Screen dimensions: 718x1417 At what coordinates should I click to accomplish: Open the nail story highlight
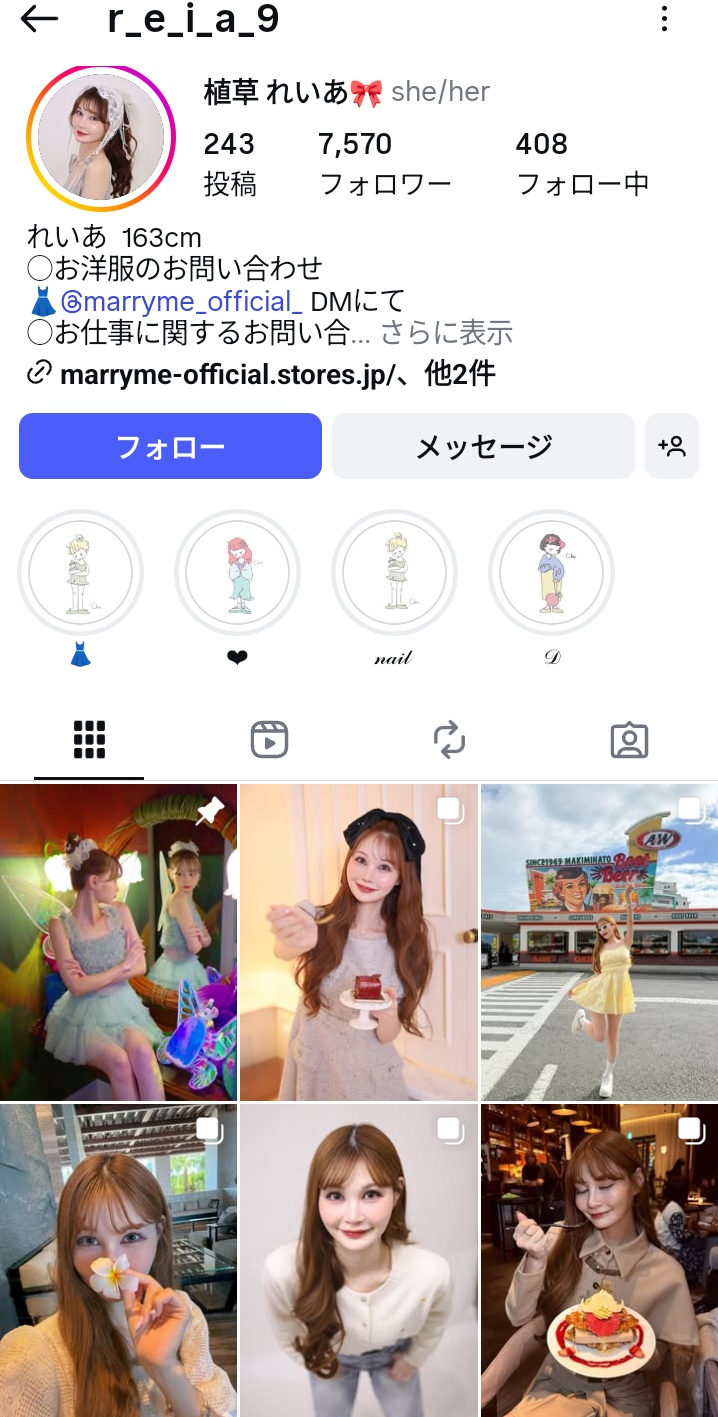pyautogui.click(x=393, y=573)
